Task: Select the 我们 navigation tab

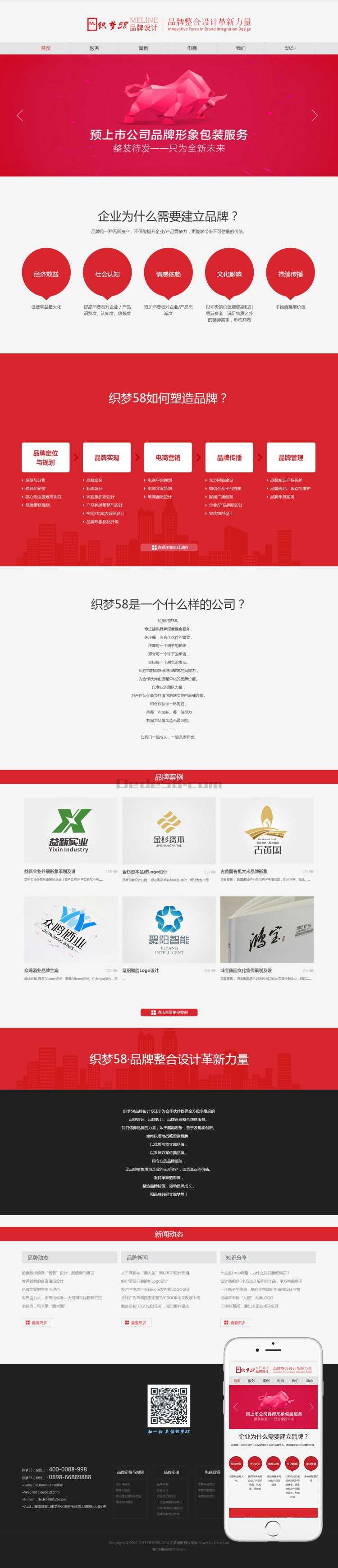Action: point(241,48)
